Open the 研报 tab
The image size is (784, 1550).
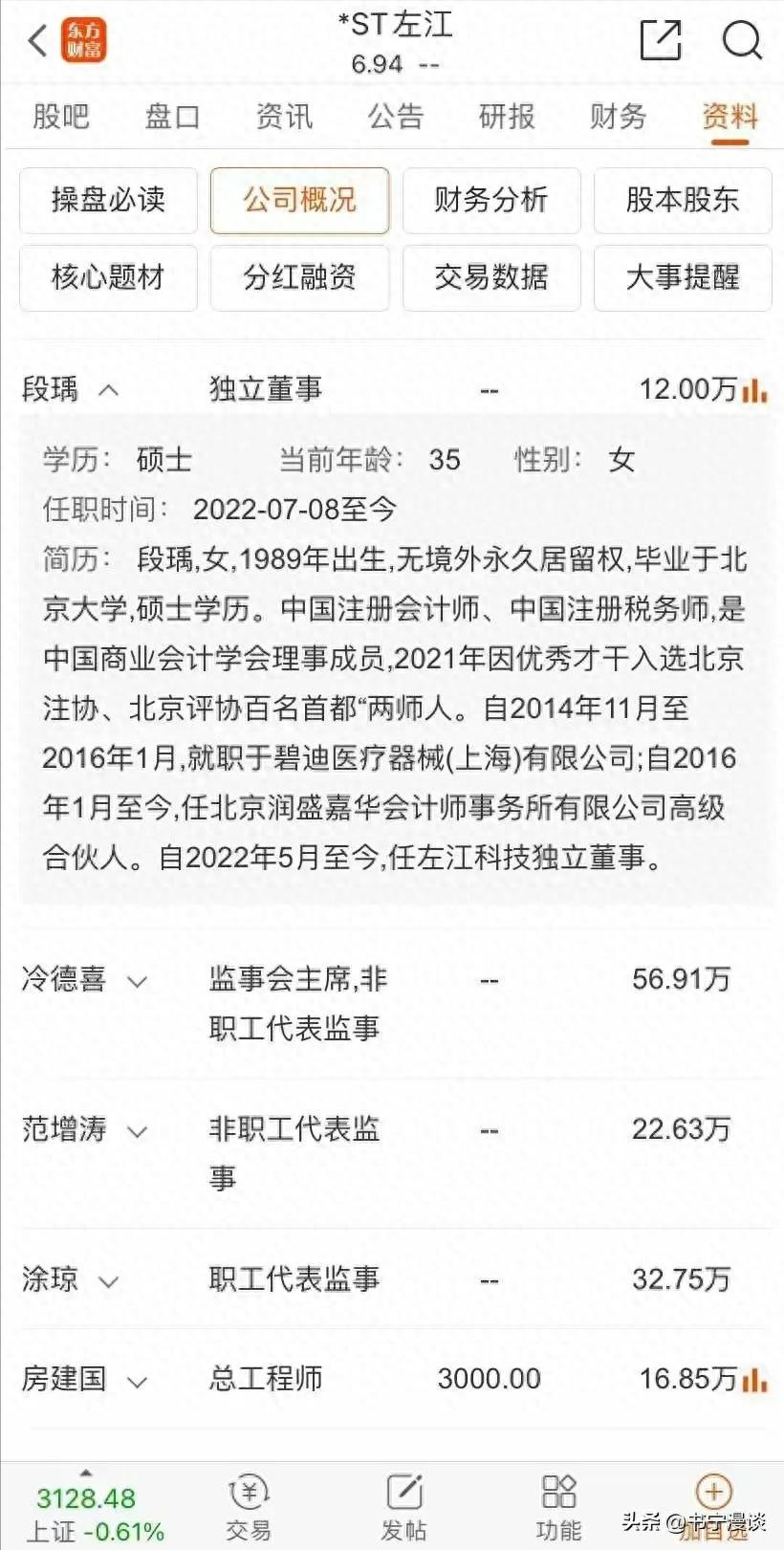point(507,117)
